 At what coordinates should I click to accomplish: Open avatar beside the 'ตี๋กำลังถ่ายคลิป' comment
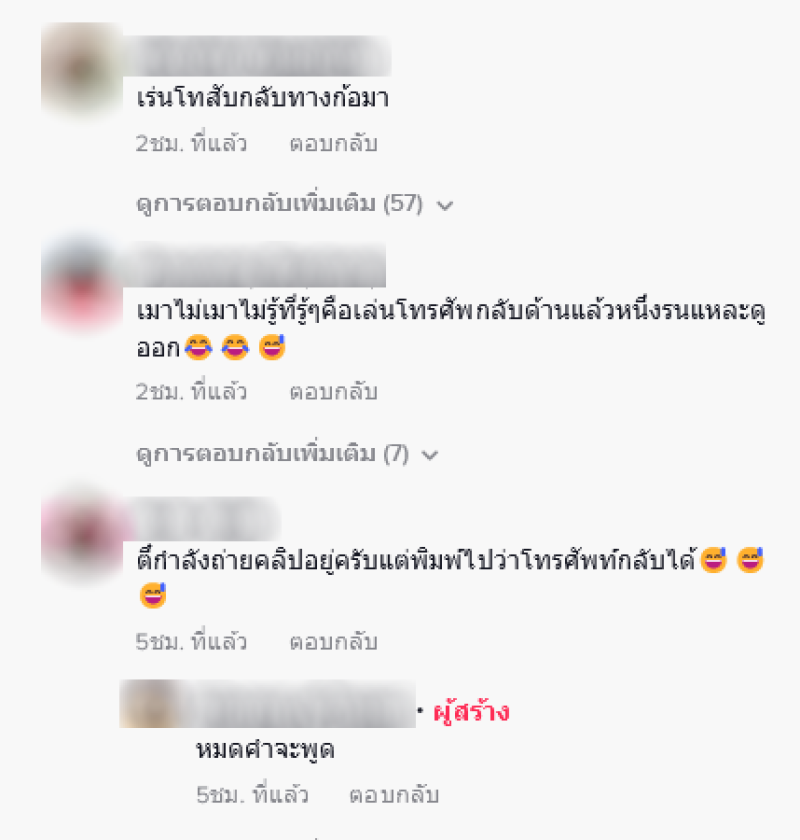click(82, 535)
